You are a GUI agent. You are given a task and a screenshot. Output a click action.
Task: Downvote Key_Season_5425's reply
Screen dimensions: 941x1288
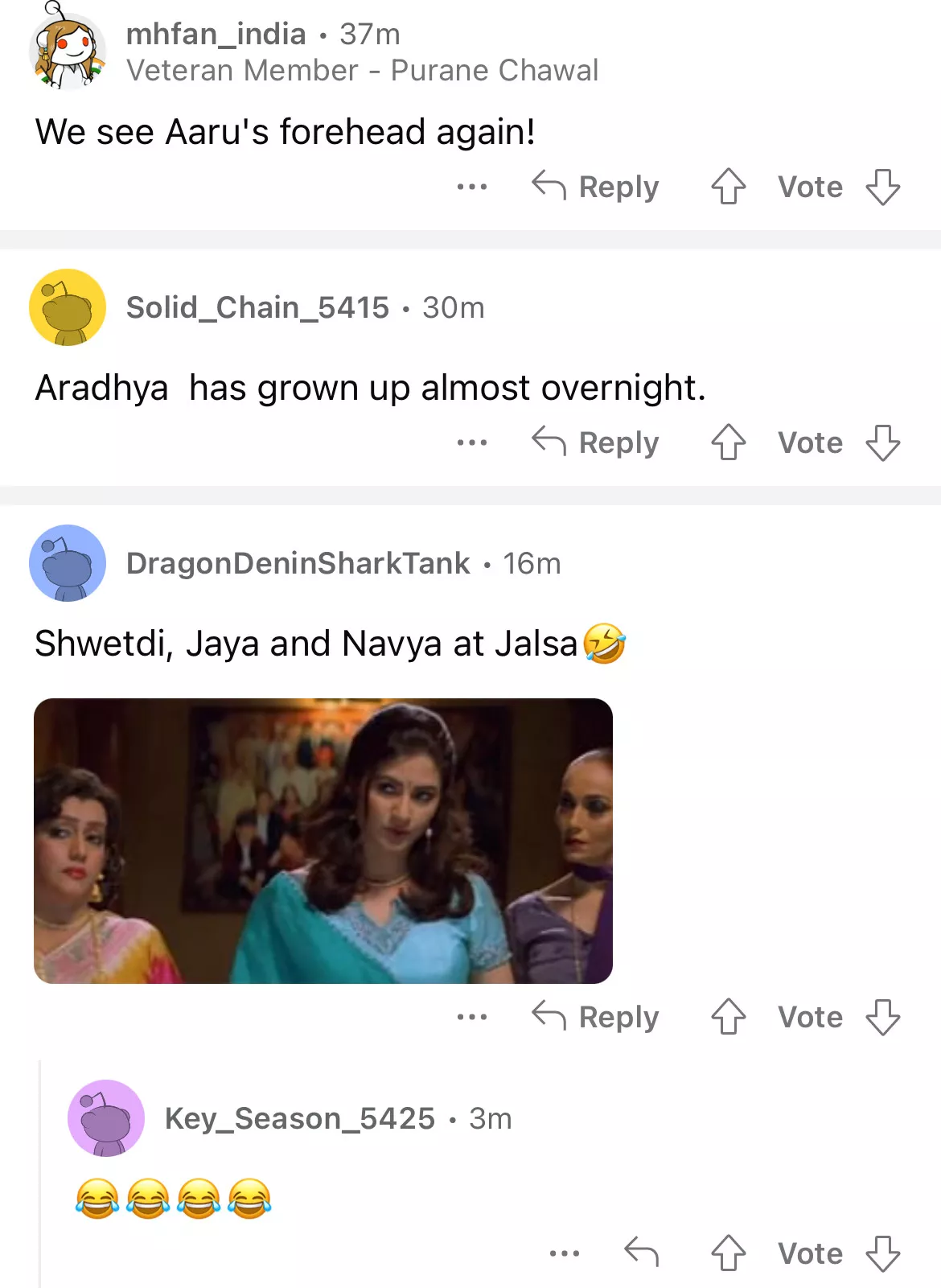(882, 1253)
